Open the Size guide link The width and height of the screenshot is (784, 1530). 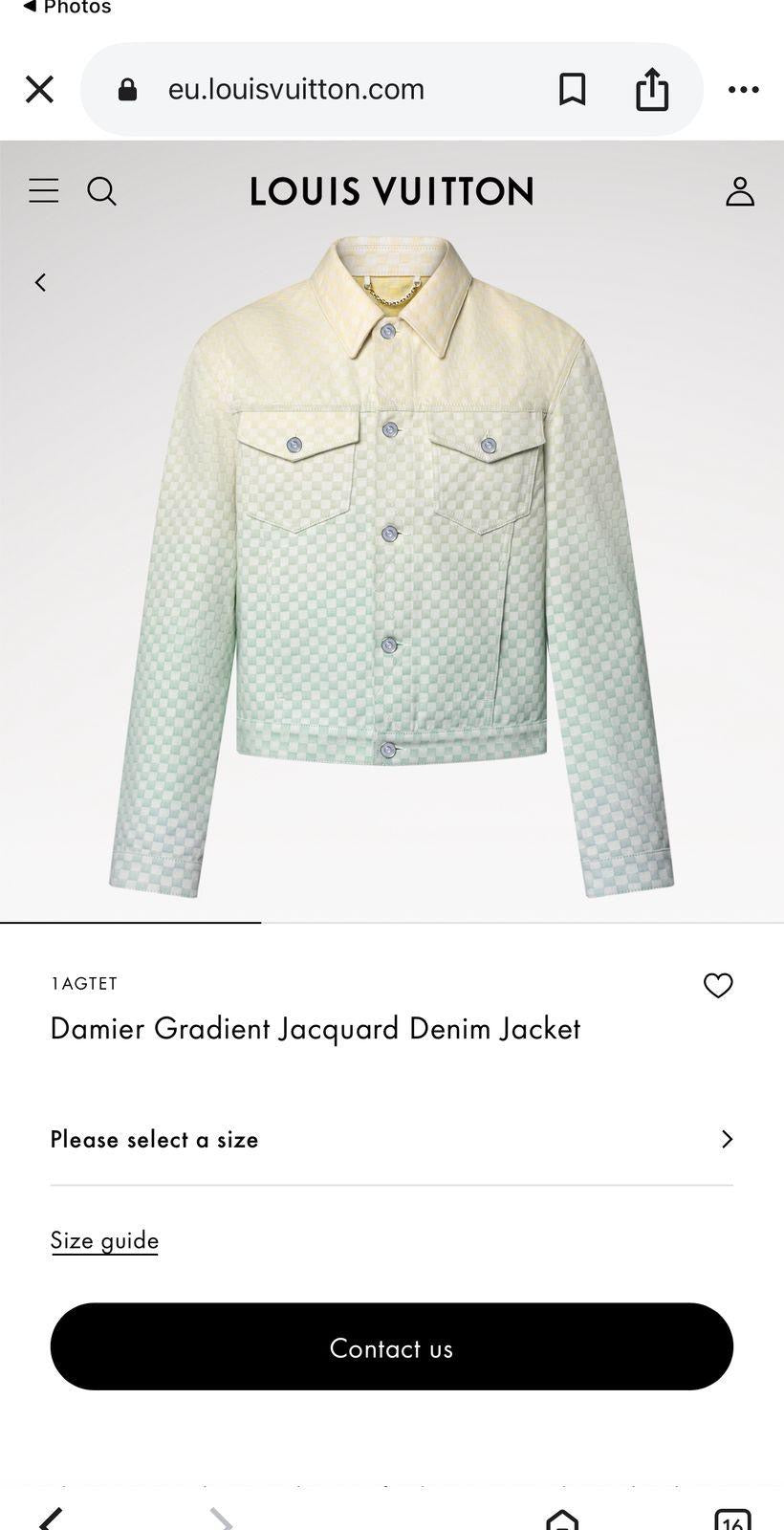click(104, 1240)
